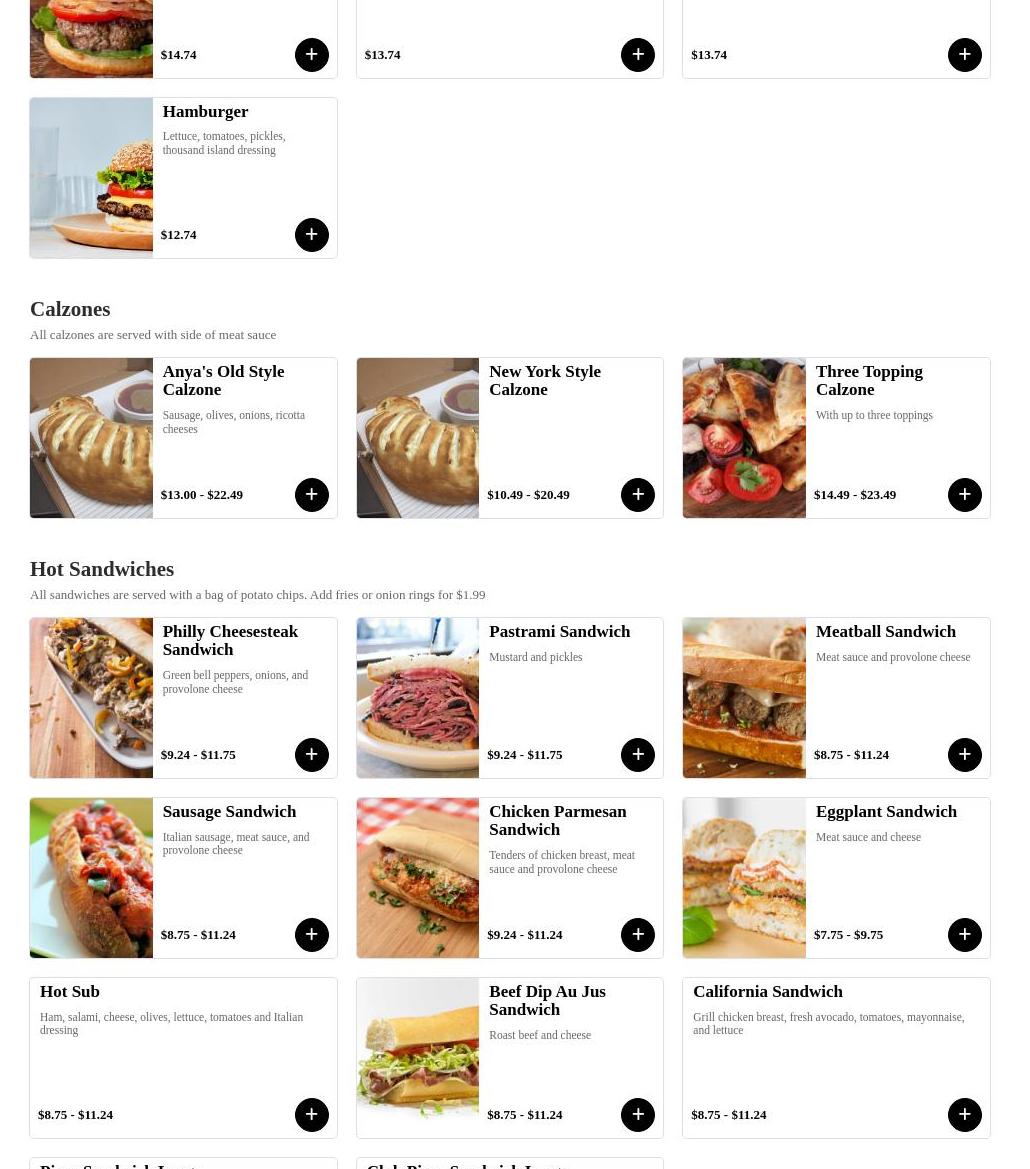Screen dimensions: 1030x1169
Task: Open the Pastrami Sandwich card
Action: pyautogui.click(x=559, y=632)
